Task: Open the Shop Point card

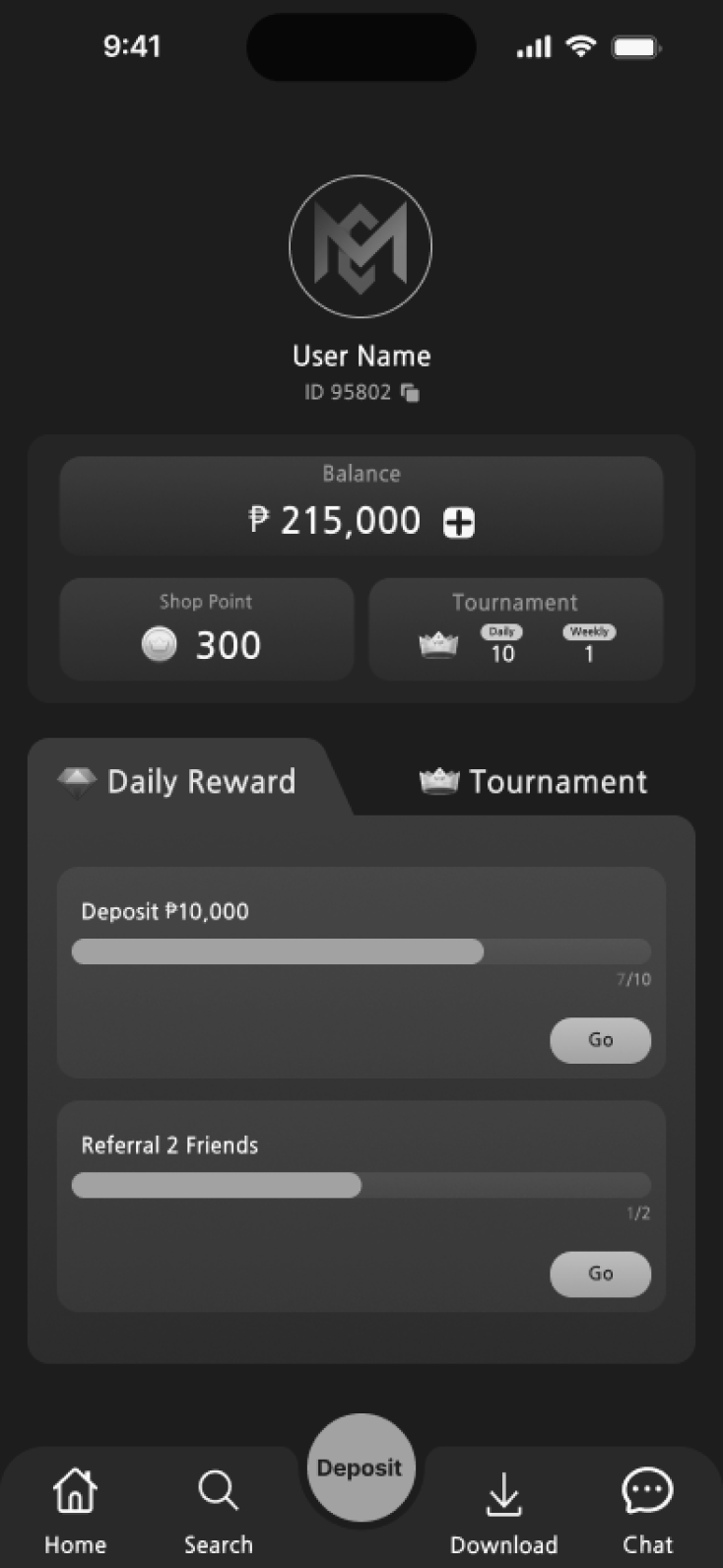Action: coord(206,629)
